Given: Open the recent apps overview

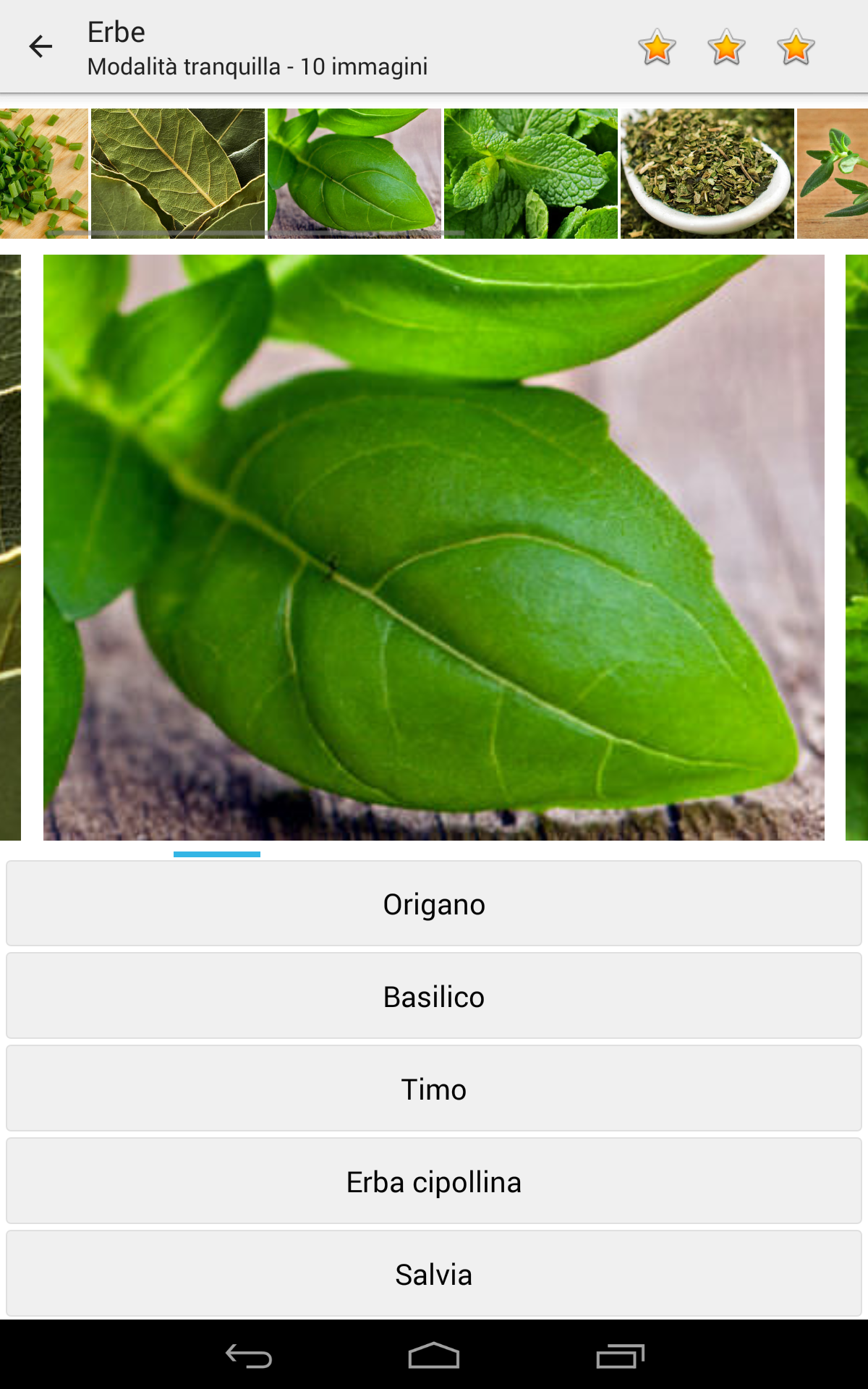Looking at the screenshot, I should coord(620,1356).
